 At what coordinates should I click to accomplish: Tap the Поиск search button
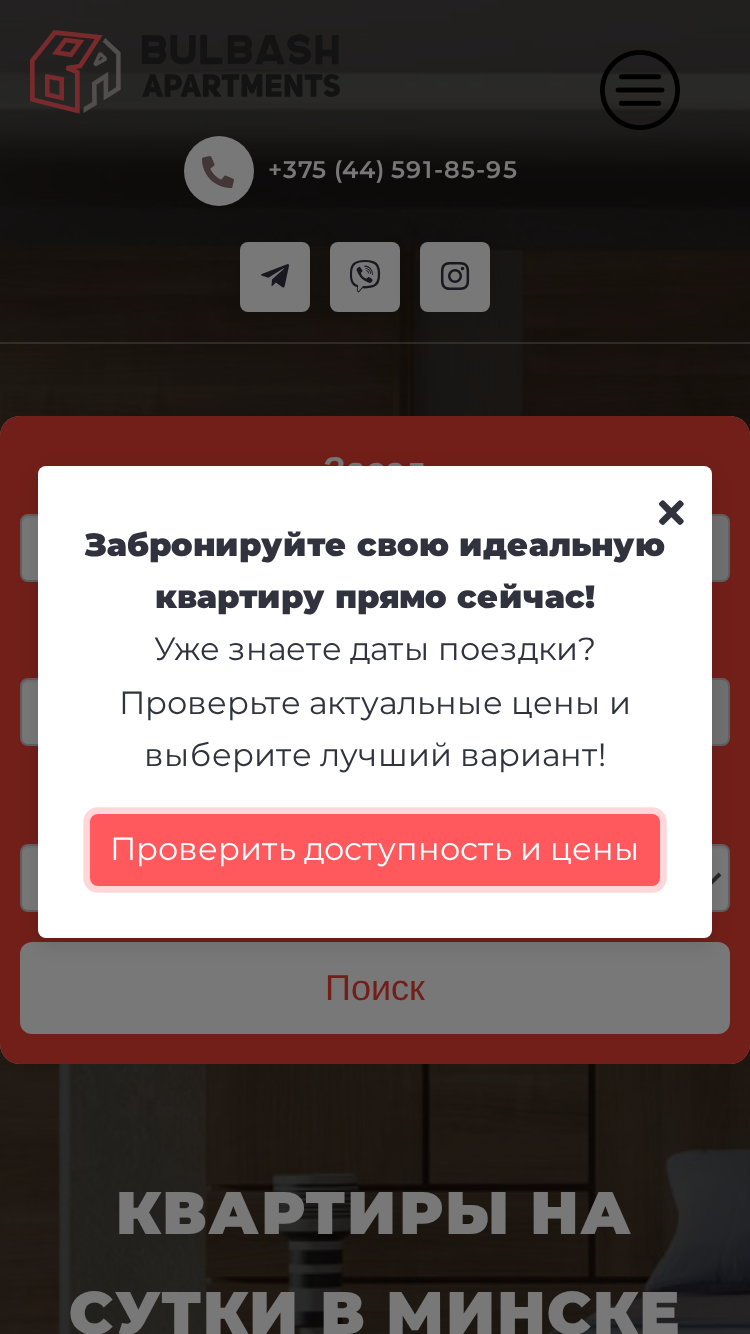(x=375, y=988)
